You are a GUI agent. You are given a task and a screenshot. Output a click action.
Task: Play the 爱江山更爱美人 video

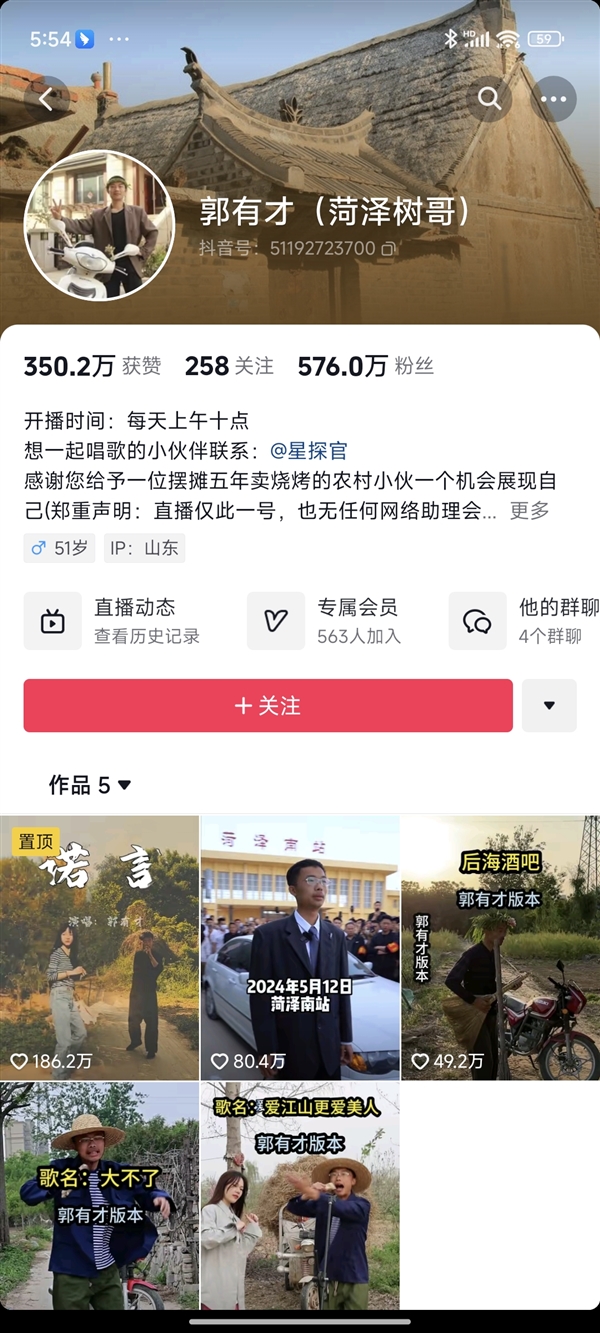tap(300, 1195)
